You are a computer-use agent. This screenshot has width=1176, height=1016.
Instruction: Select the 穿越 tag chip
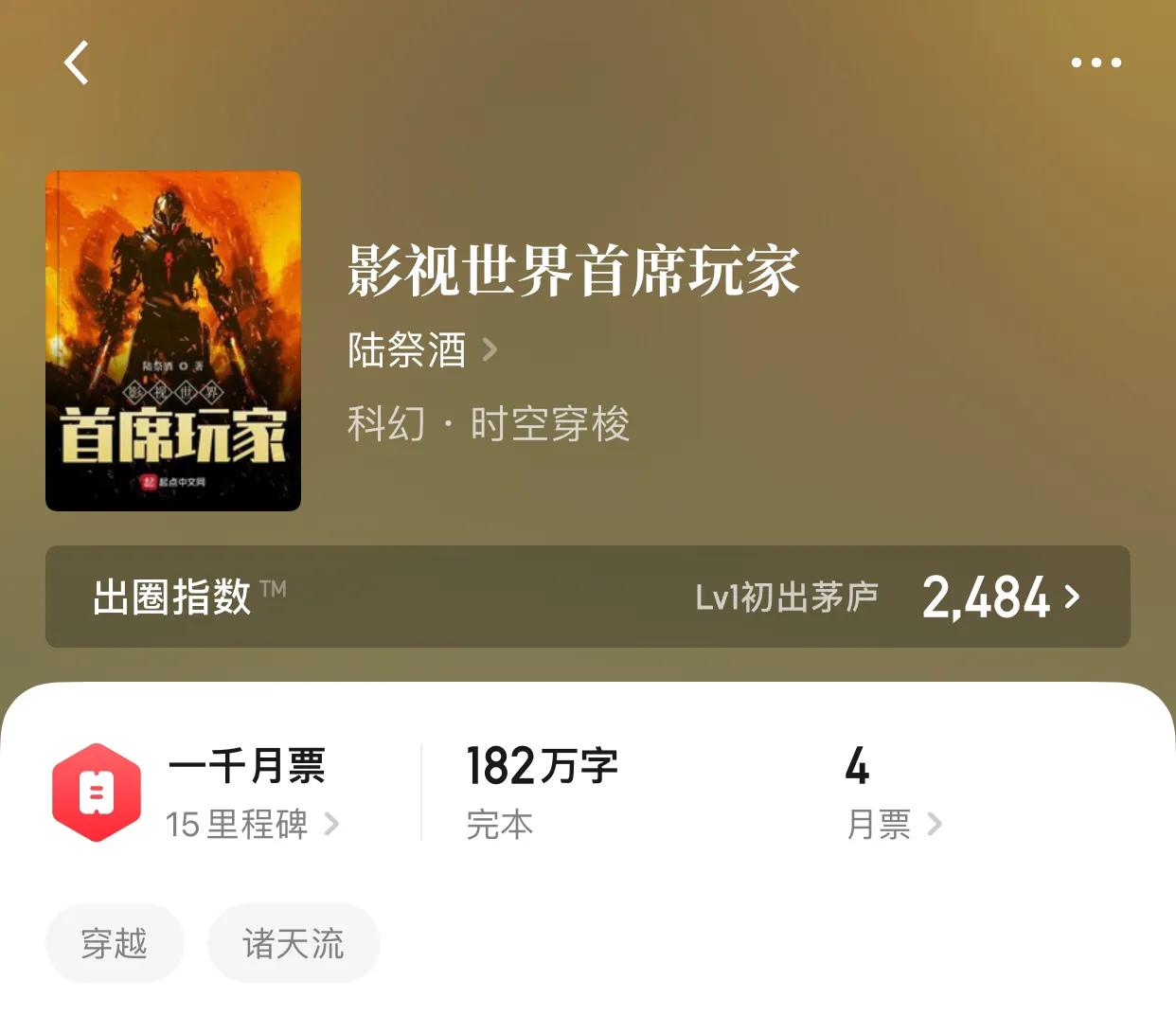pos(115,943)
